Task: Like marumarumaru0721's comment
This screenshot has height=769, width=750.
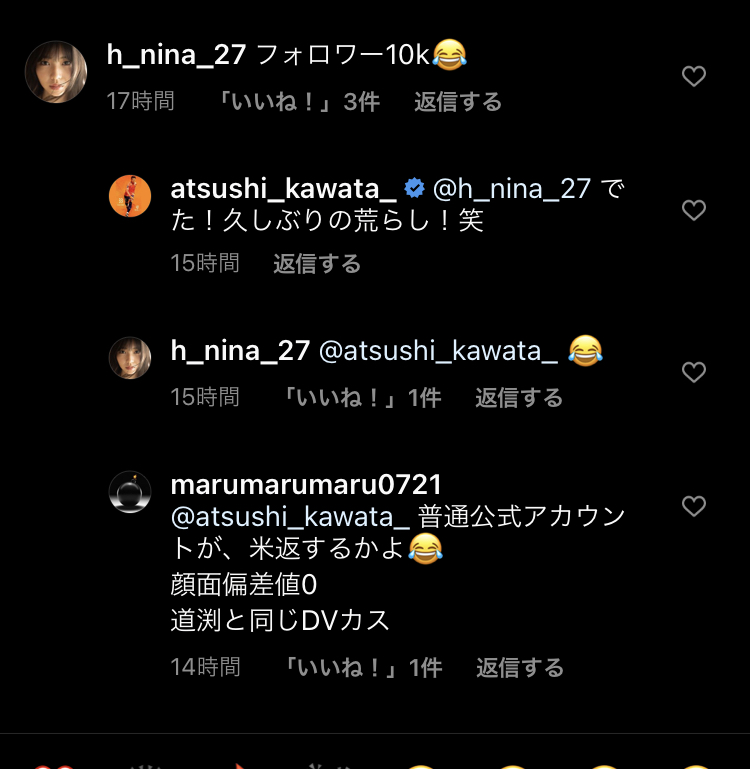Action: (693, 506)
